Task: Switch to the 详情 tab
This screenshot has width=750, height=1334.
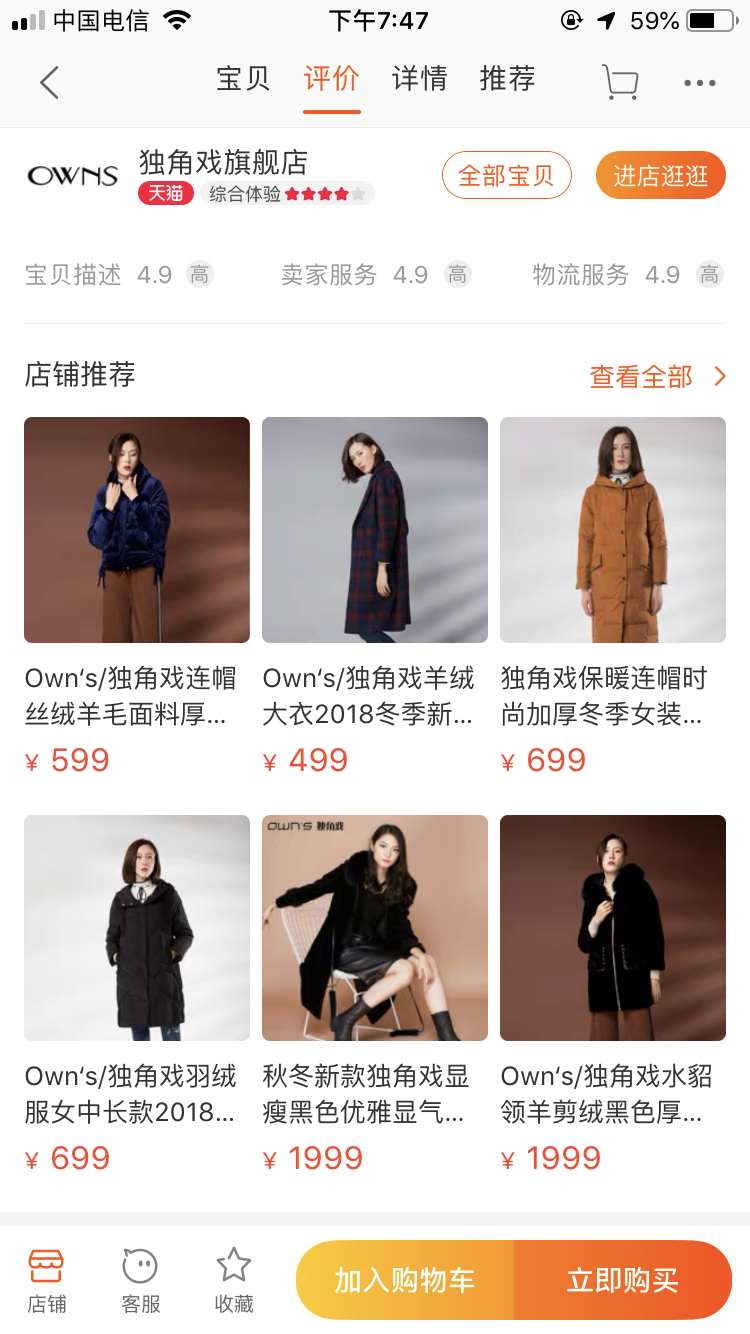Action: click(419, 79)
